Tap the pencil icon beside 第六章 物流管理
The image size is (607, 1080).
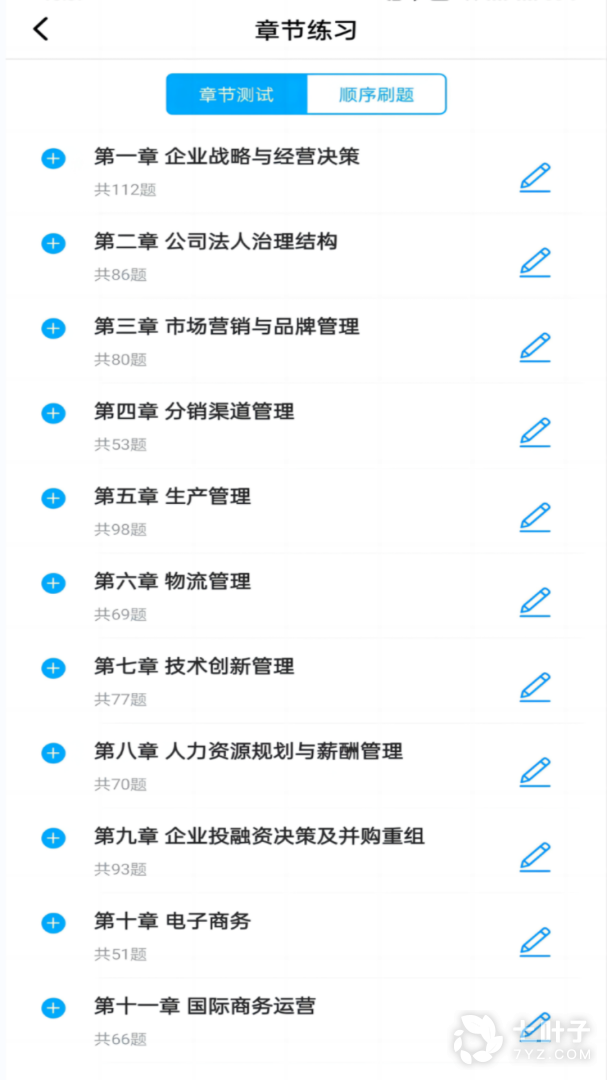pos(535,601)
